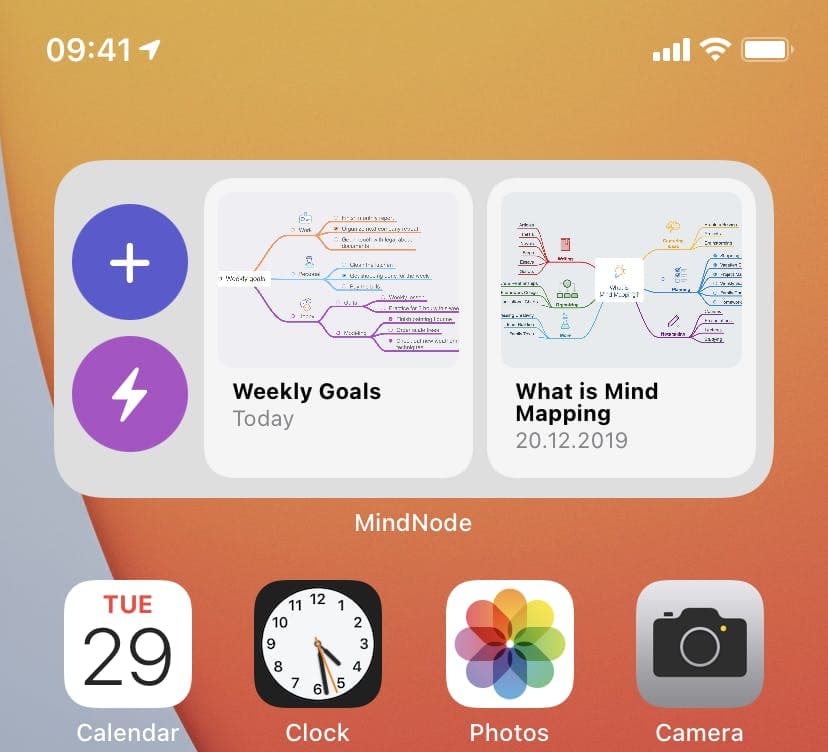
Task: Open the Photos app
Action: coord(509,644)
